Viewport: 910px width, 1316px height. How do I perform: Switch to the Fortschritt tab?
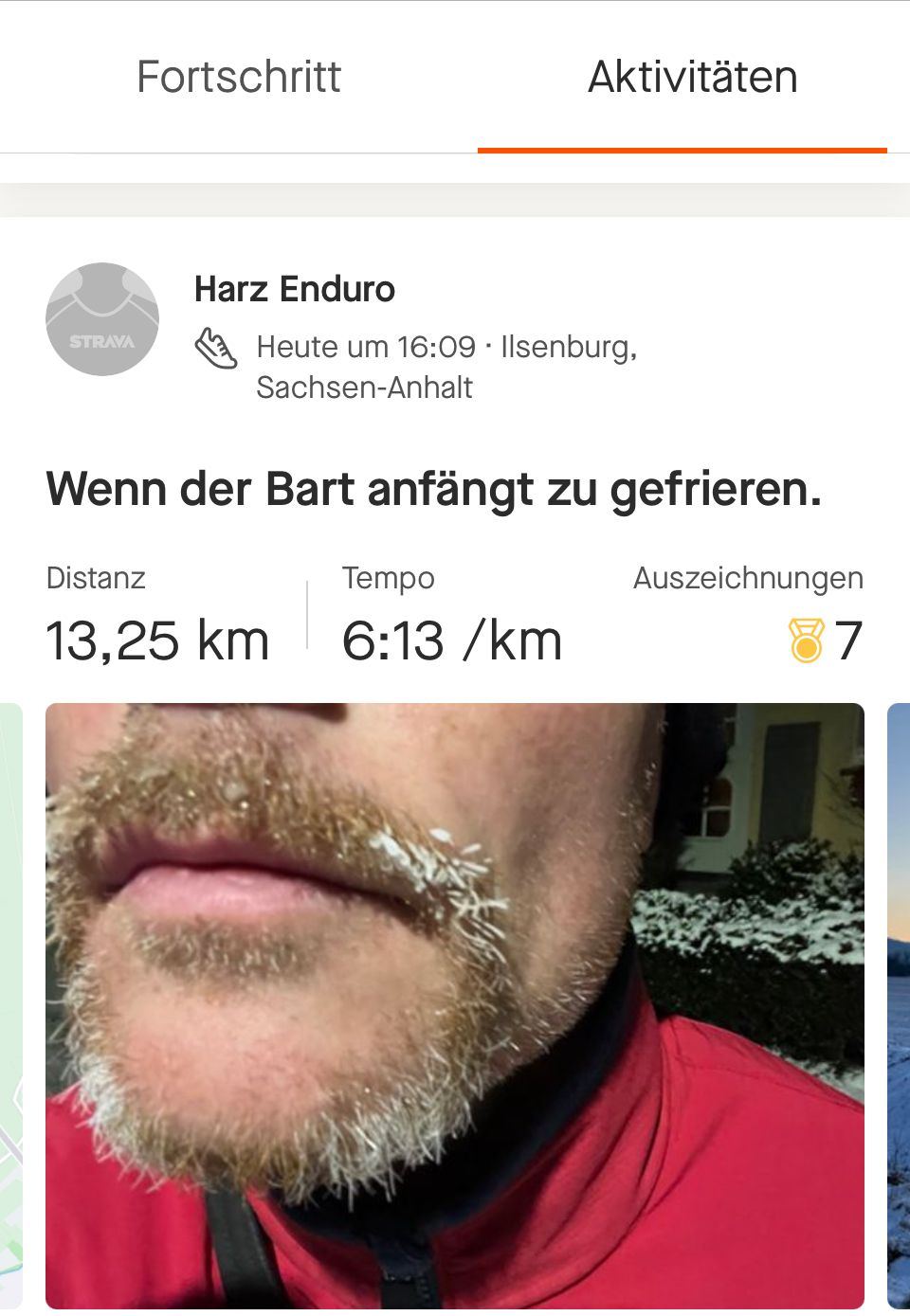point(238,77)
